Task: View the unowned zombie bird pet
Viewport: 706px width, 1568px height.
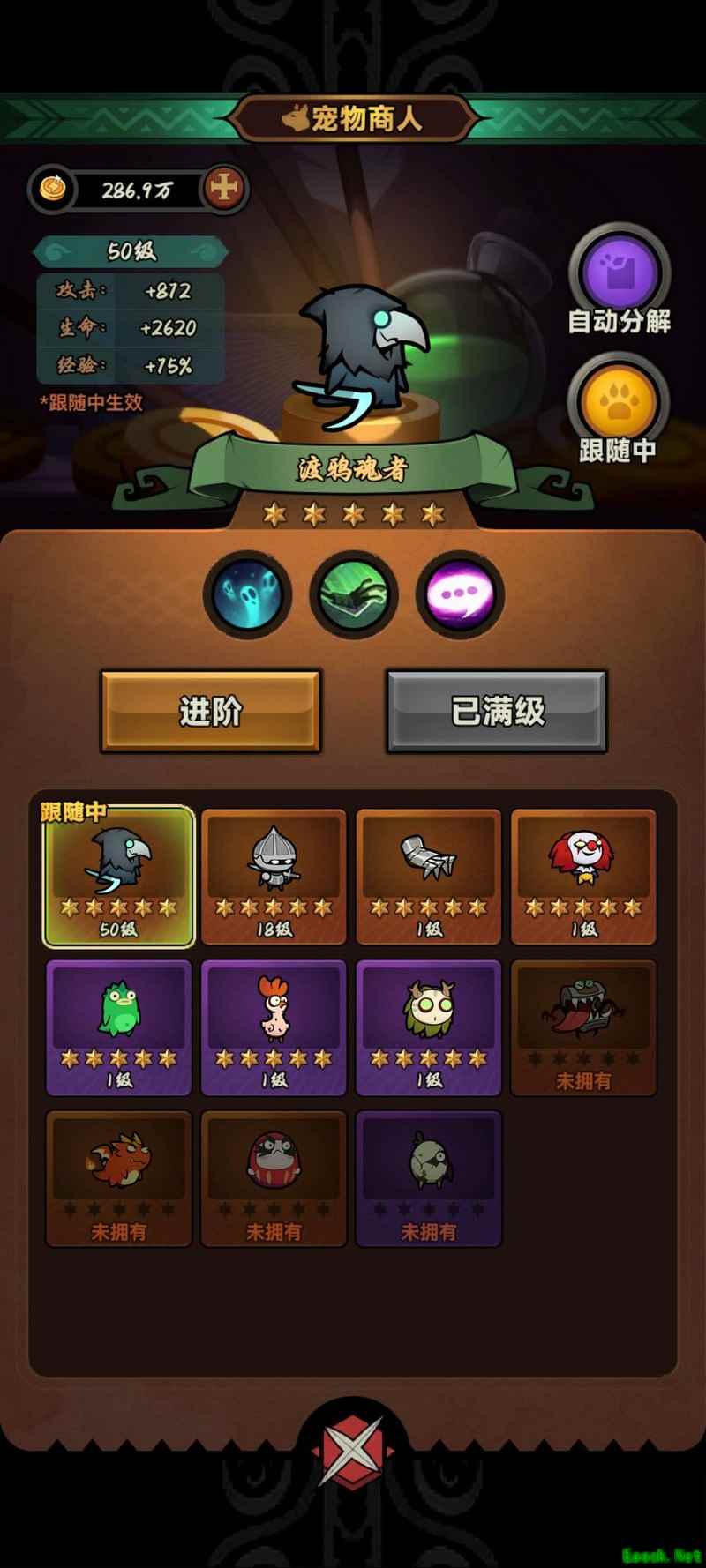Action: (429, 1178)
